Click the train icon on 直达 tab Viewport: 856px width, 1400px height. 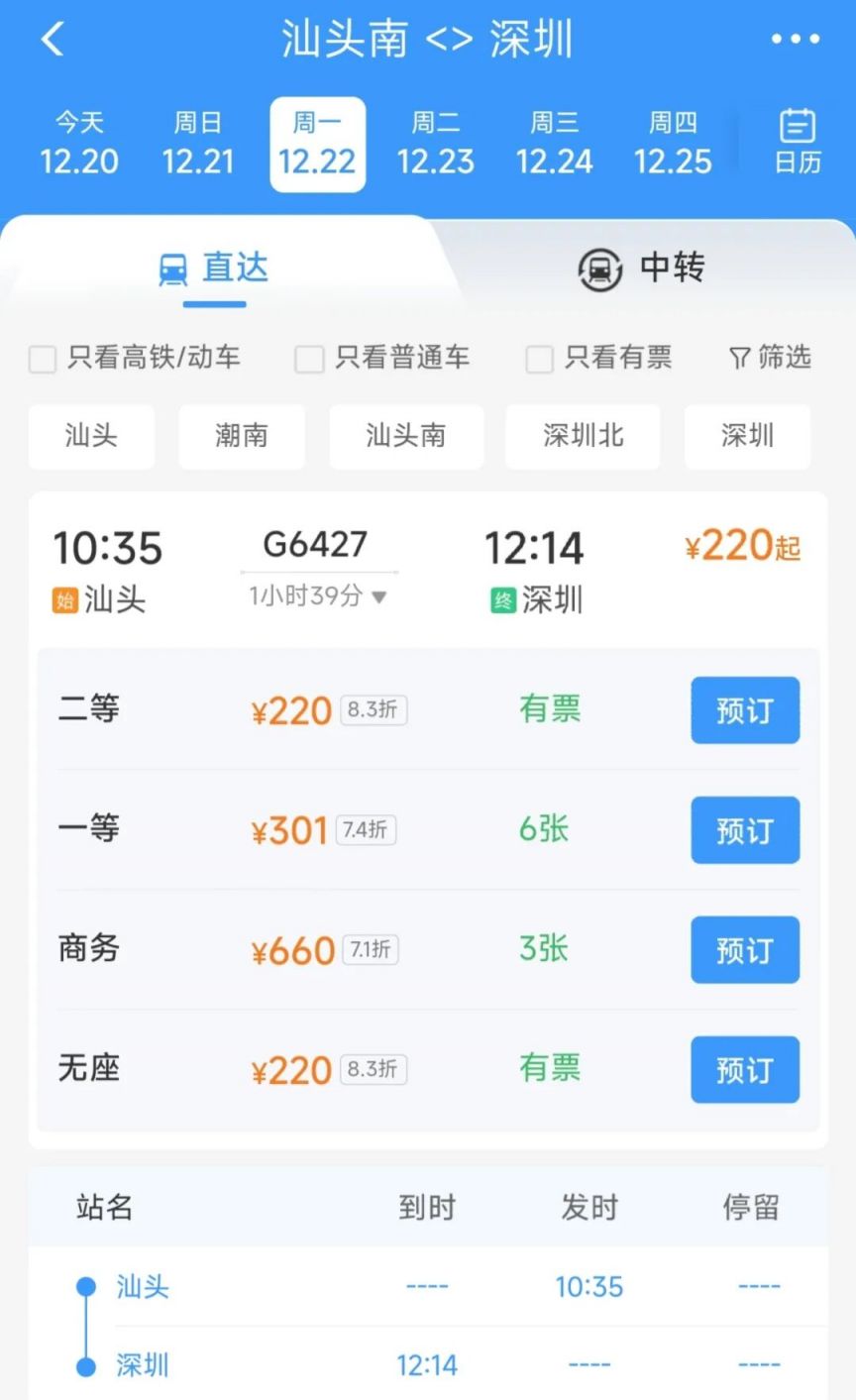174,267
